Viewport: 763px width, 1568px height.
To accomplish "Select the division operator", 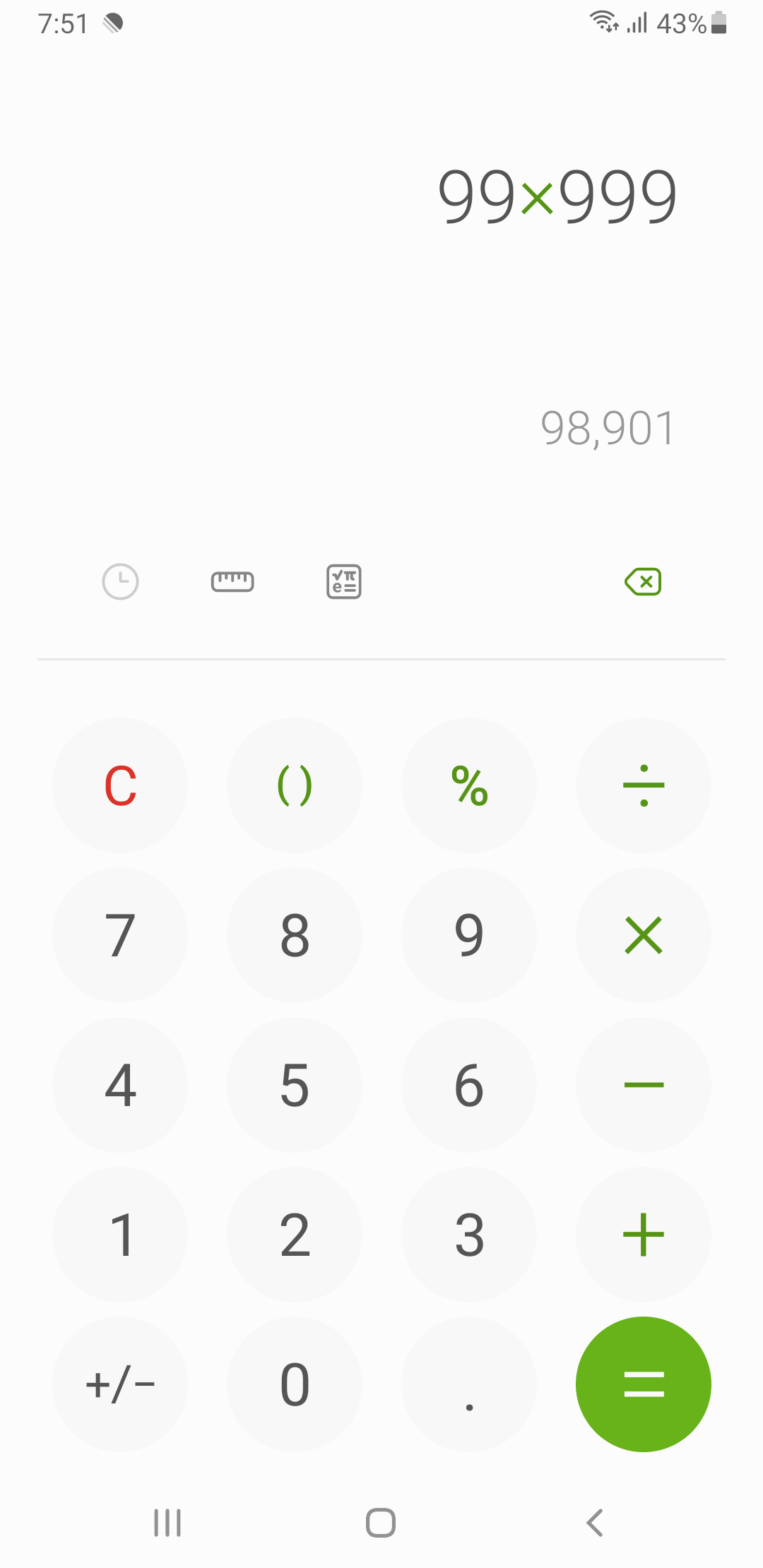I will (644, 785).
